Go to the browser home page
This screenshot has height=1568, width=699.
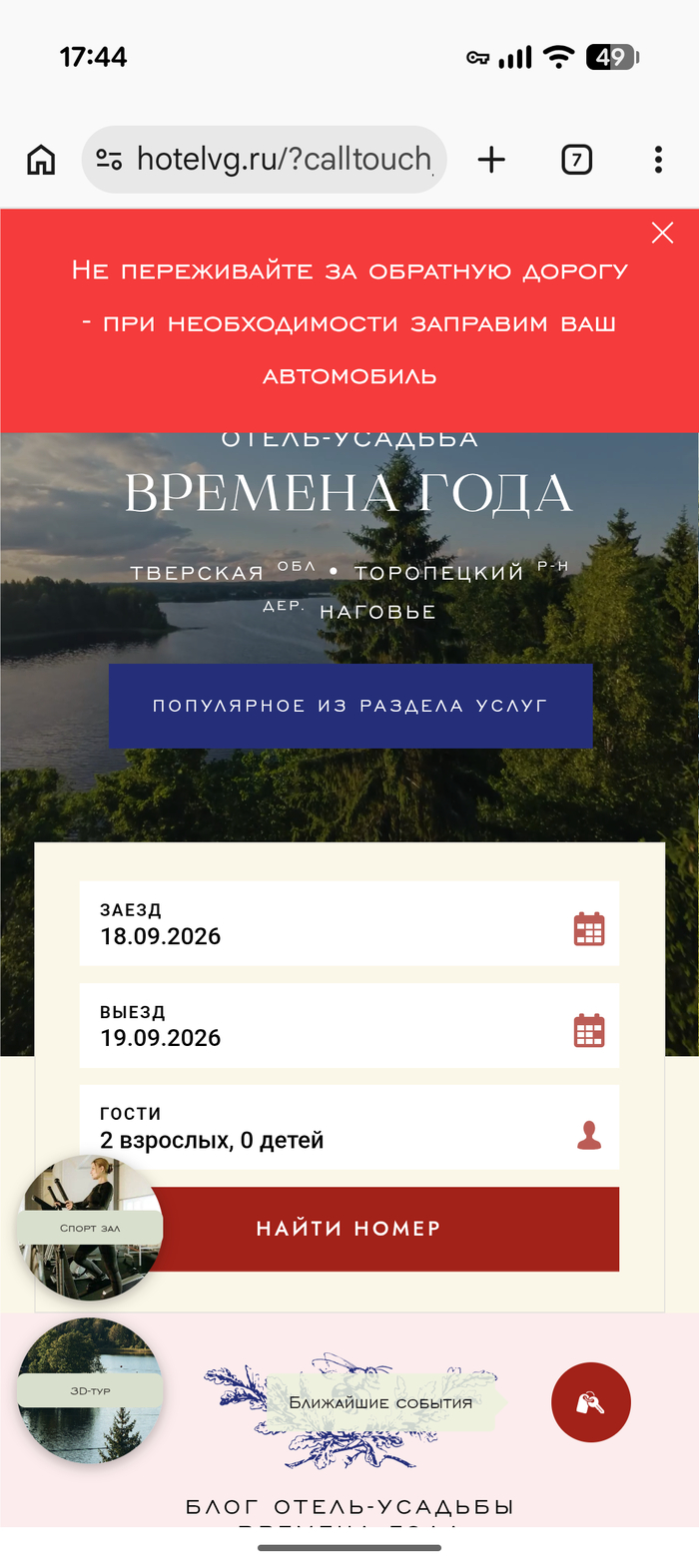click(x=41, y=160)
